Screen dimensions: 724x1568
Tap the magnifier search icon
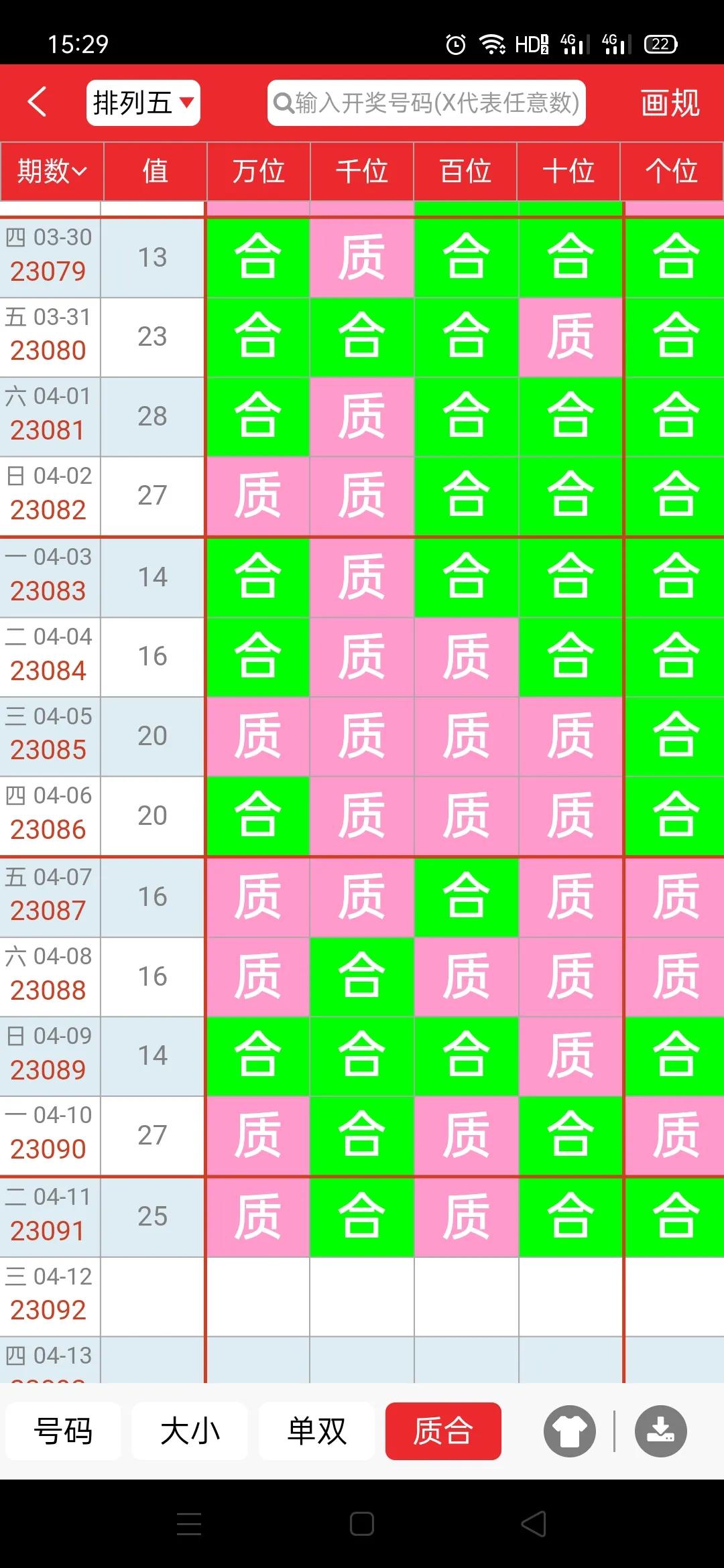284,103
